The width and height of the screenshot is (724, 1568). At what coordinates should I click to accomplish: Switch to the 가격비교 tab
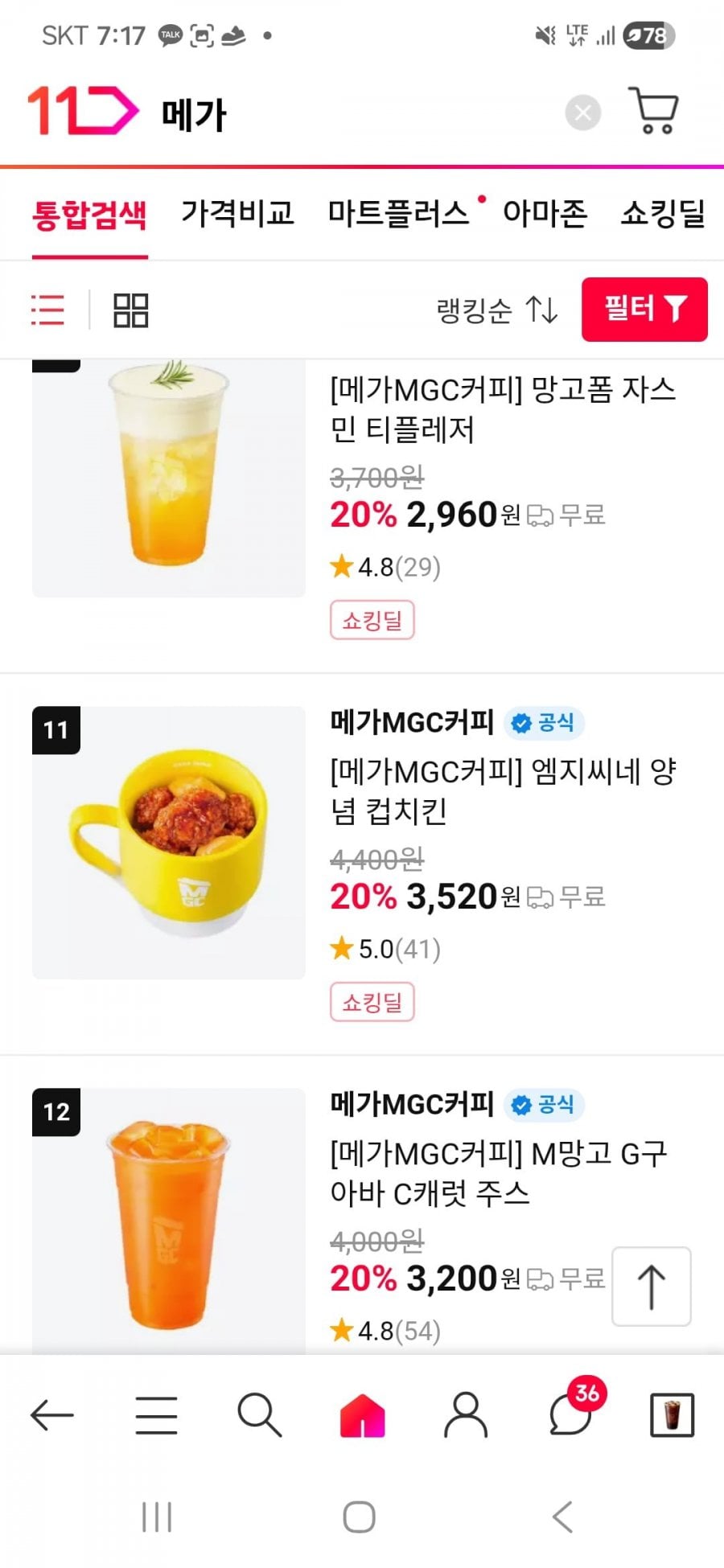[x=237, y=214]
